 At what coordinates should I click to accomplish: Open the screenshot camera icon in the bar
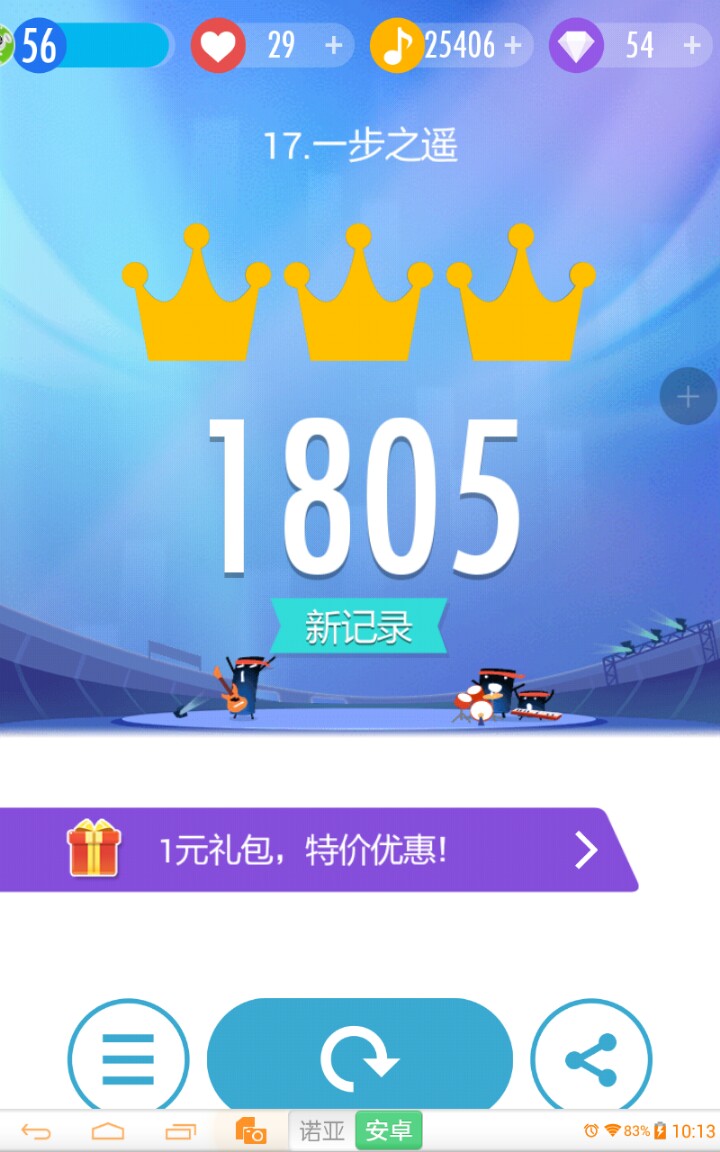[x=251, y=1132]
